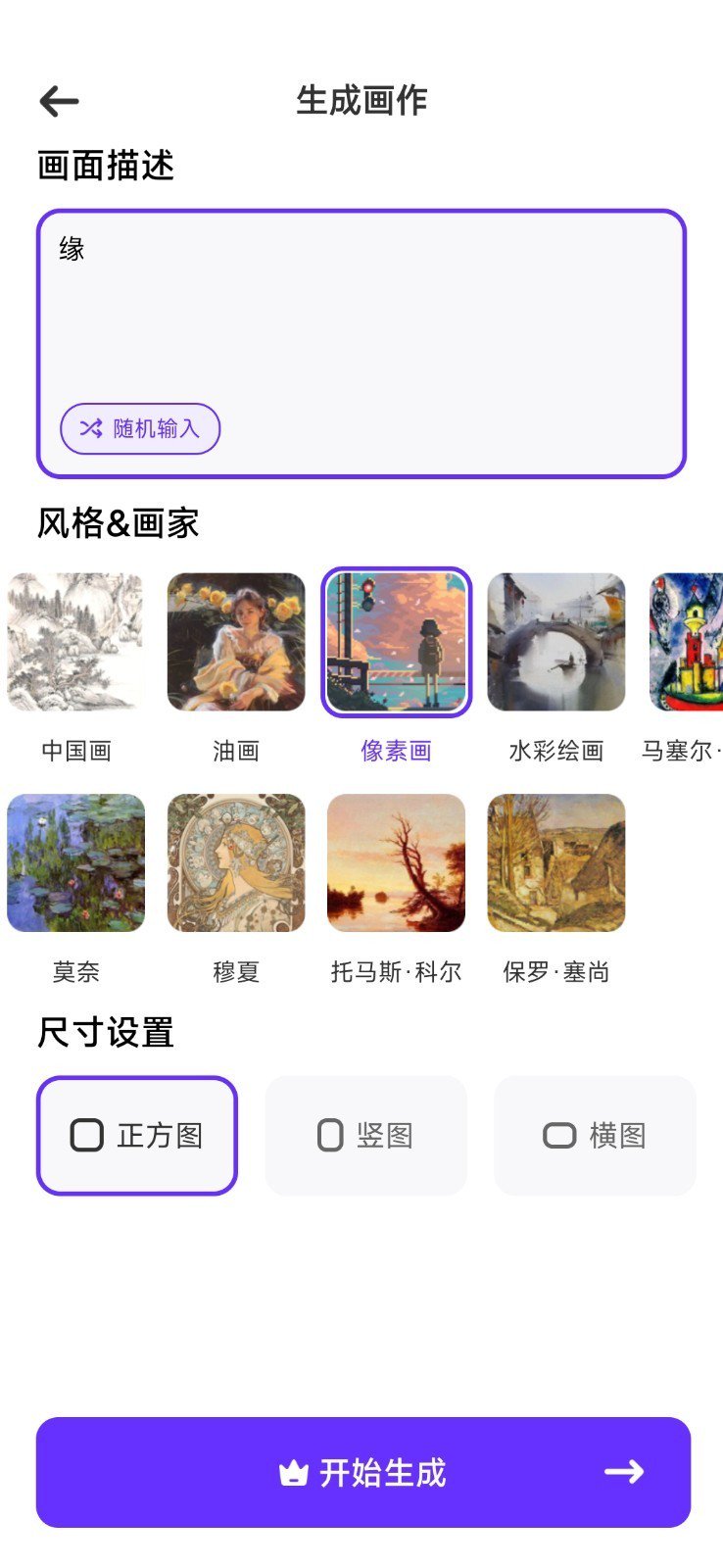
Task: Start generating with 开始生成
Action: pos(363,1472)
